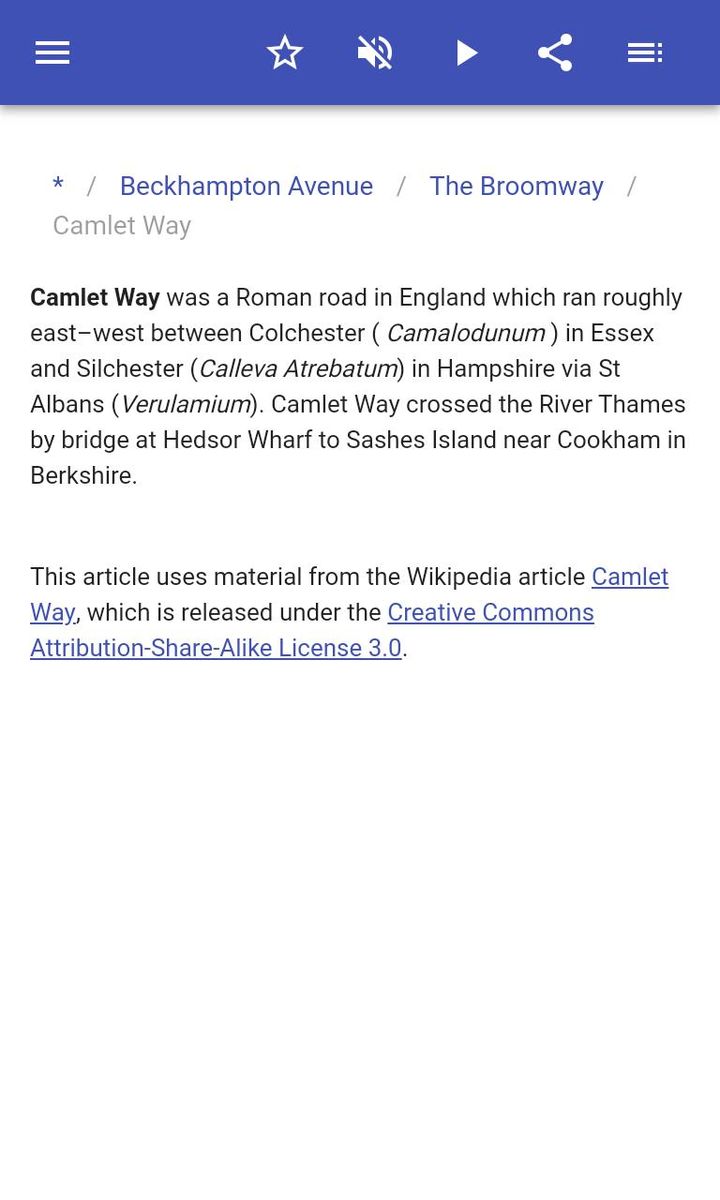Open the Camlet Way Wikipedia link

pyautogui.click(x=630, y=577)
